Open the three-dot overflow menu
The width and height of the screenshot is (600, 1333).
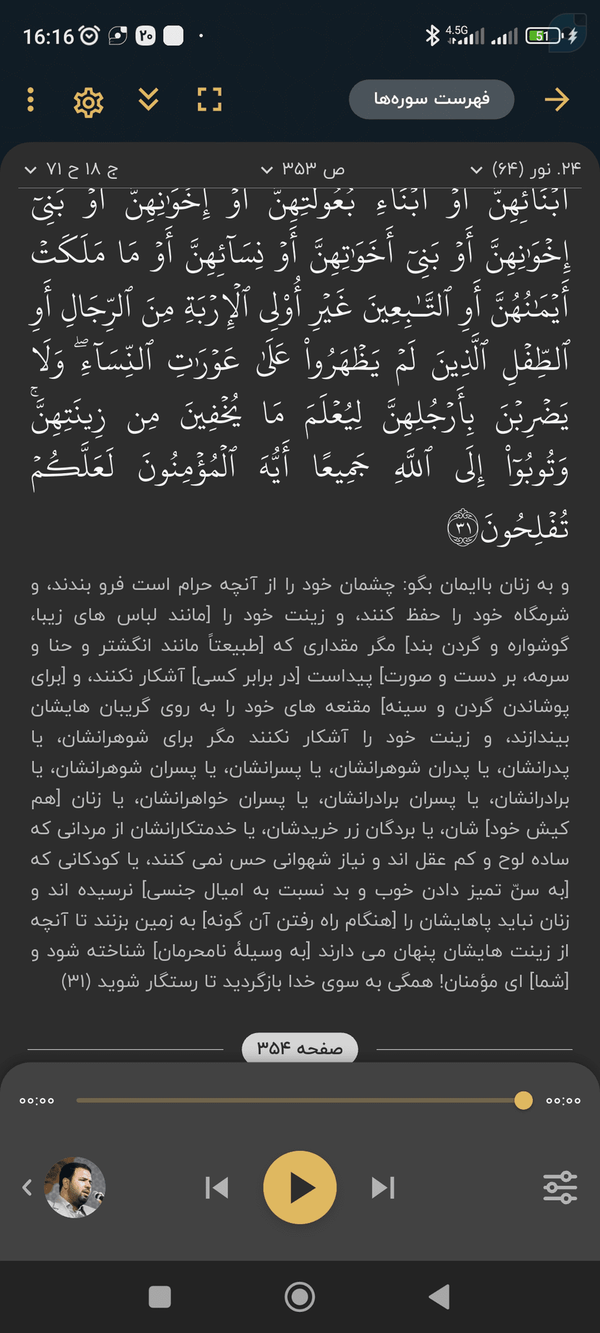click(x=31, y=100)
